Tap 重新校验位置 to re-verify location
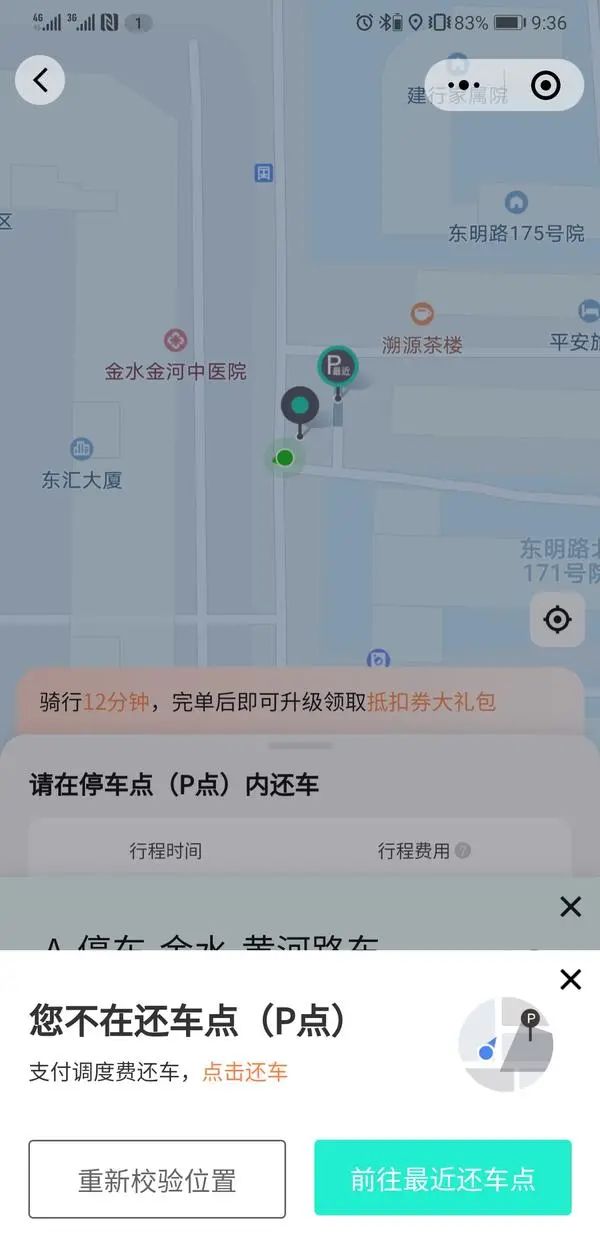 click(x=157, y=1179)
